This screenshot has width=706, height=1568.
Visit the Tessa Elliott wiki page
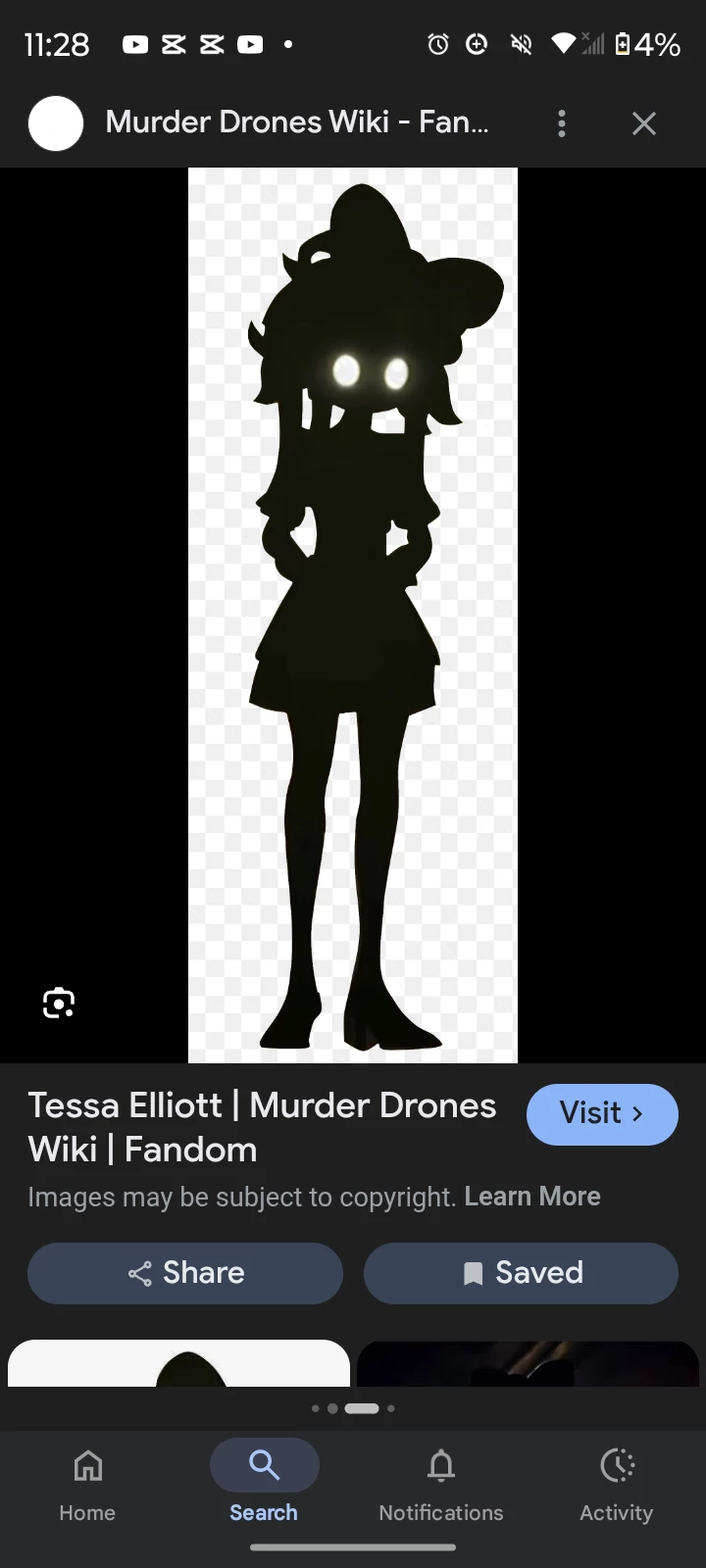(601, 1114)
